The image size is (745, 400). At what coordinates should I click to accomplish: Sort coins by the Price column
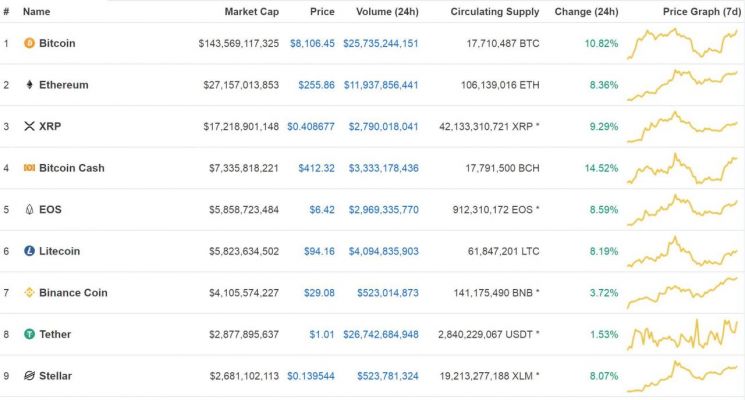pos(321,12)
